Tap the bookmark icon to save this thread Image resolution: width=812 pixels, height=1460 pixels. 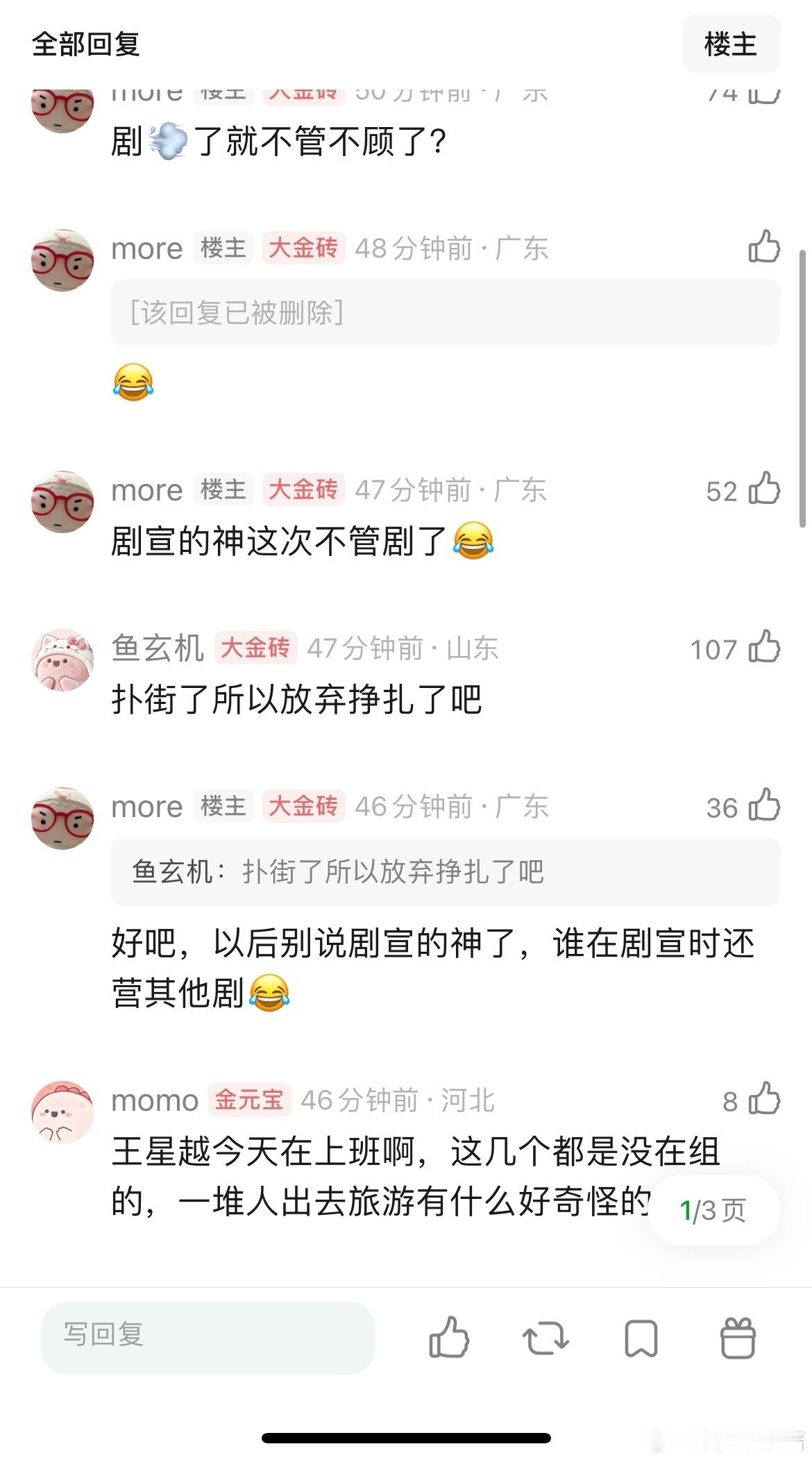coord(640,1339)
